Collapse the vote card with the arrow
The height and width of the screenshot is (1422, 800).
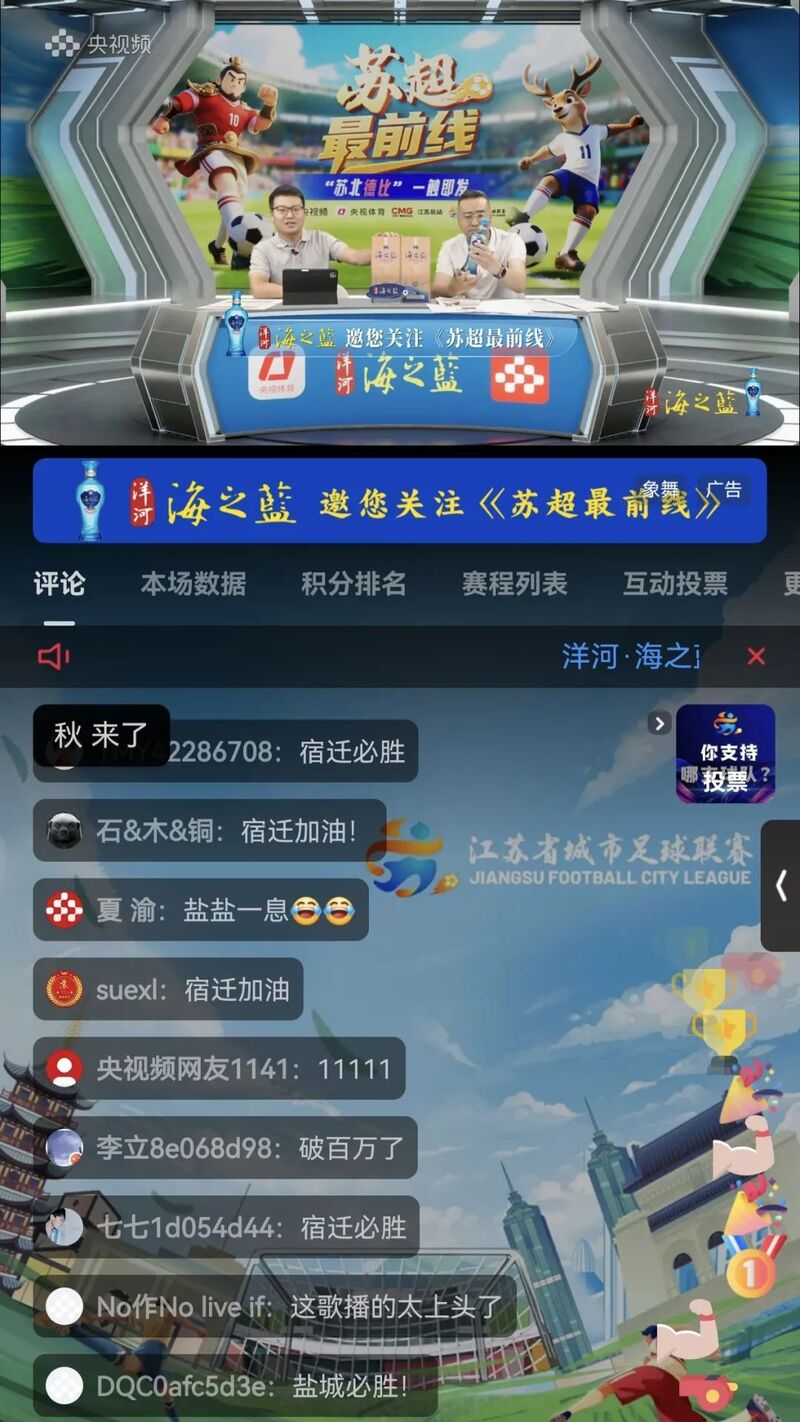click(x=658, y=723)
